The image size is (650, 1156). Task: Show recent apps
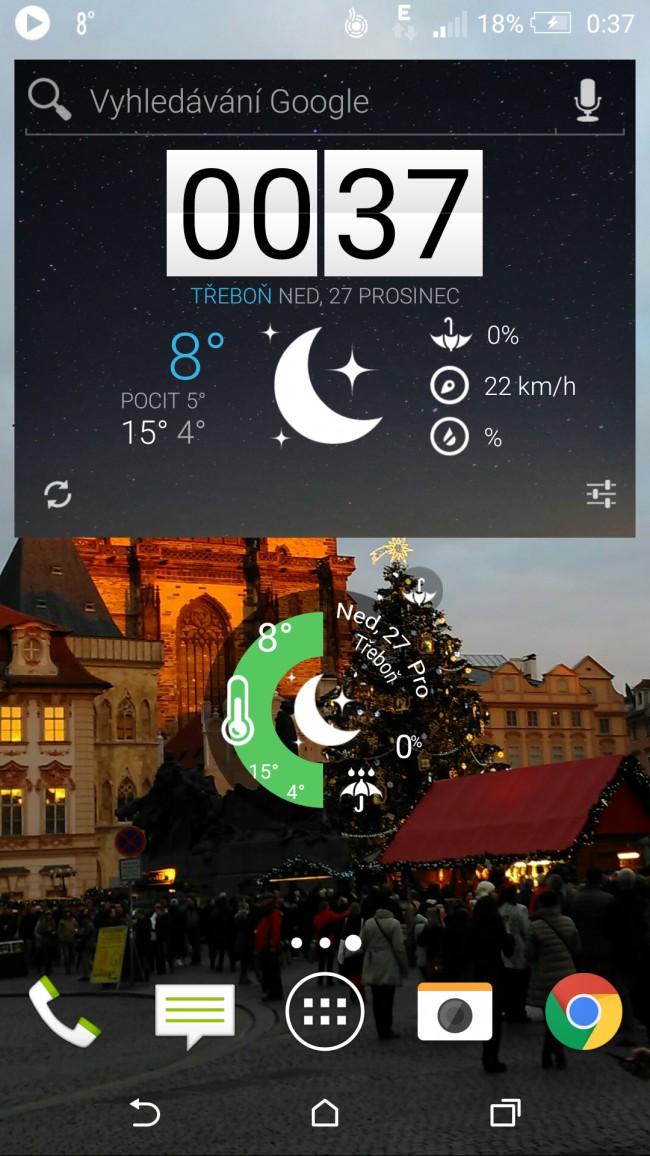505,1112
